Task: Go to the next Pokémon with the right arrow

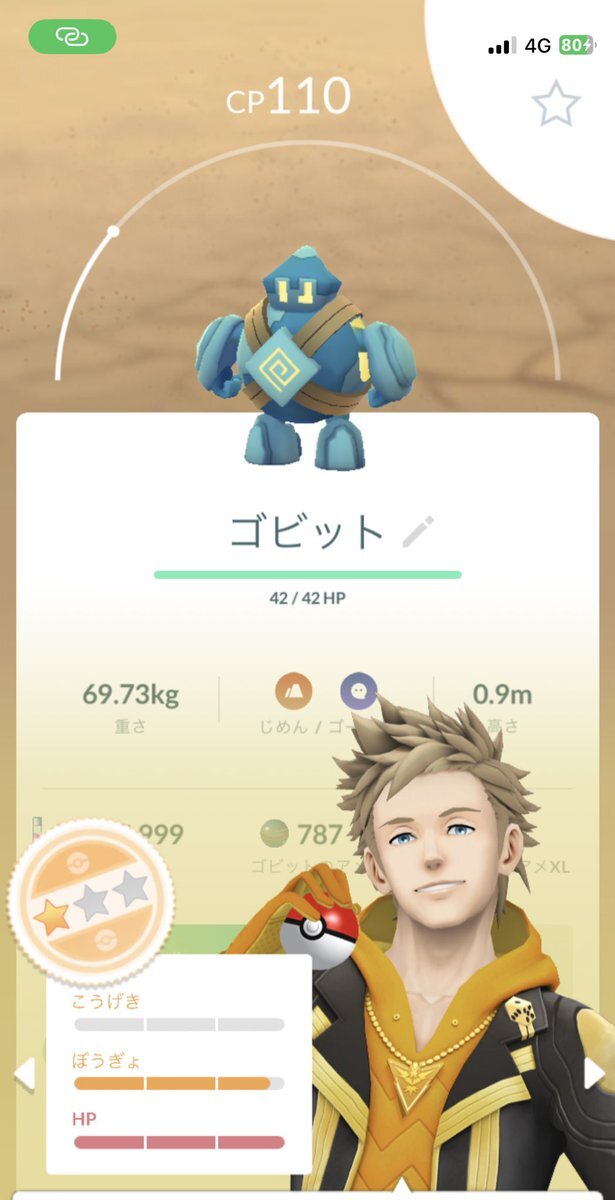Action: [x=594, y=1072]
